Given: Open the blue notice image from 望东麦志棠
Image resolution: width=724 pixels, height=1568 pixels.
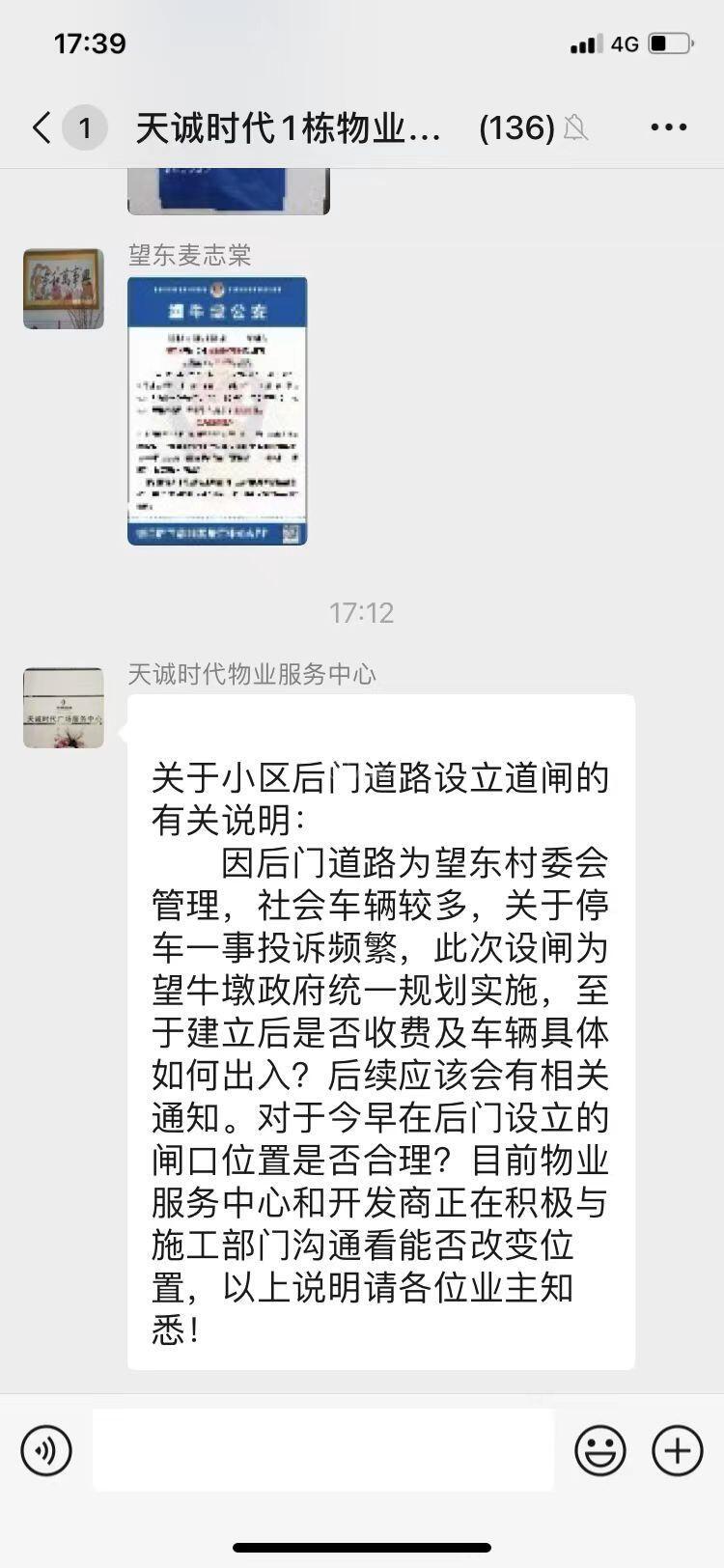Looking at the screenshot, I should point(217,411).
